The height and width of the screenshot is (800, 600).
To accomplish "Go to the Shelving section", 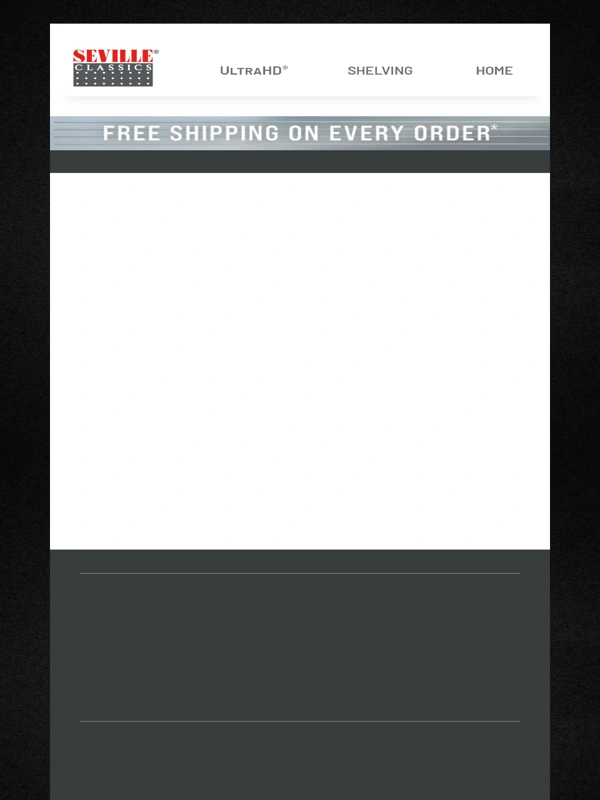I will pyautogui.click(x=379, y=71).
